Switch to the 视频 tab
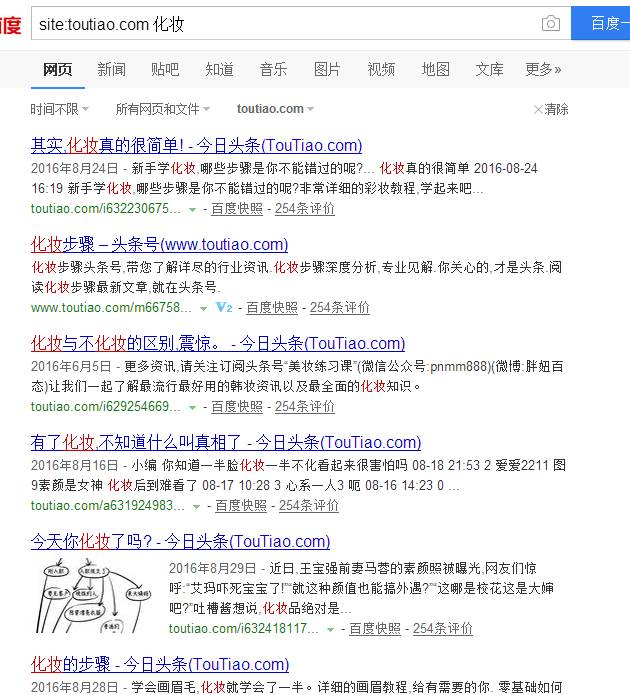 381,69
